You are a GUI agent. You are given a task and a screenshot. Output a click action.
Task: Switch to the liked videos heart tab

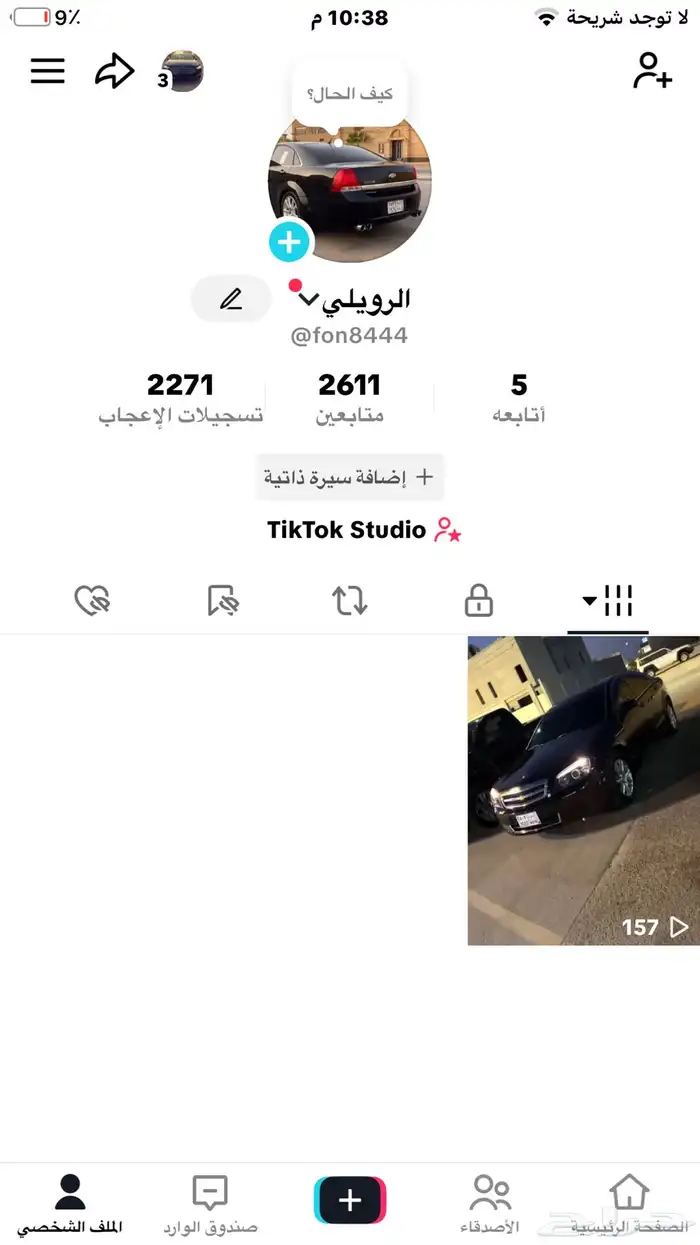coord(92,601)
